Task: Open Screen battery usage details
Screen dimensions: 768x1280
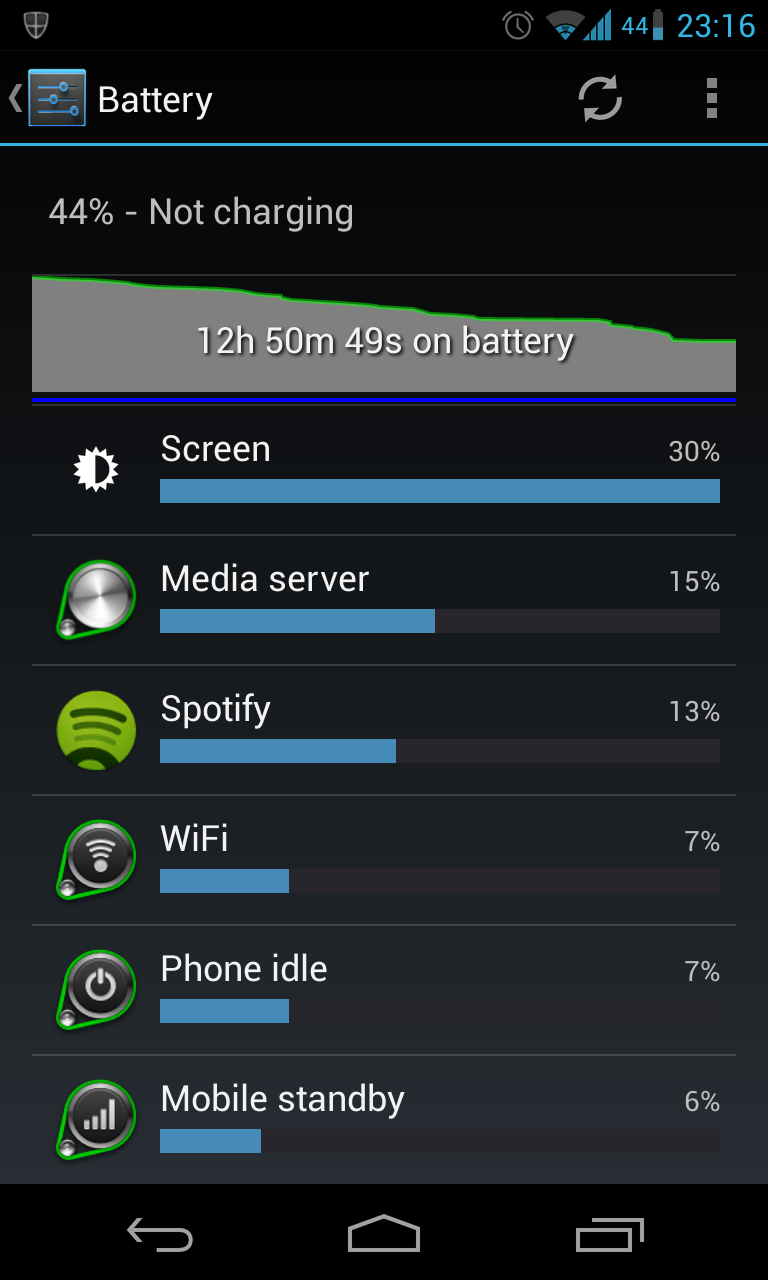Action: (x=384, y=470)
